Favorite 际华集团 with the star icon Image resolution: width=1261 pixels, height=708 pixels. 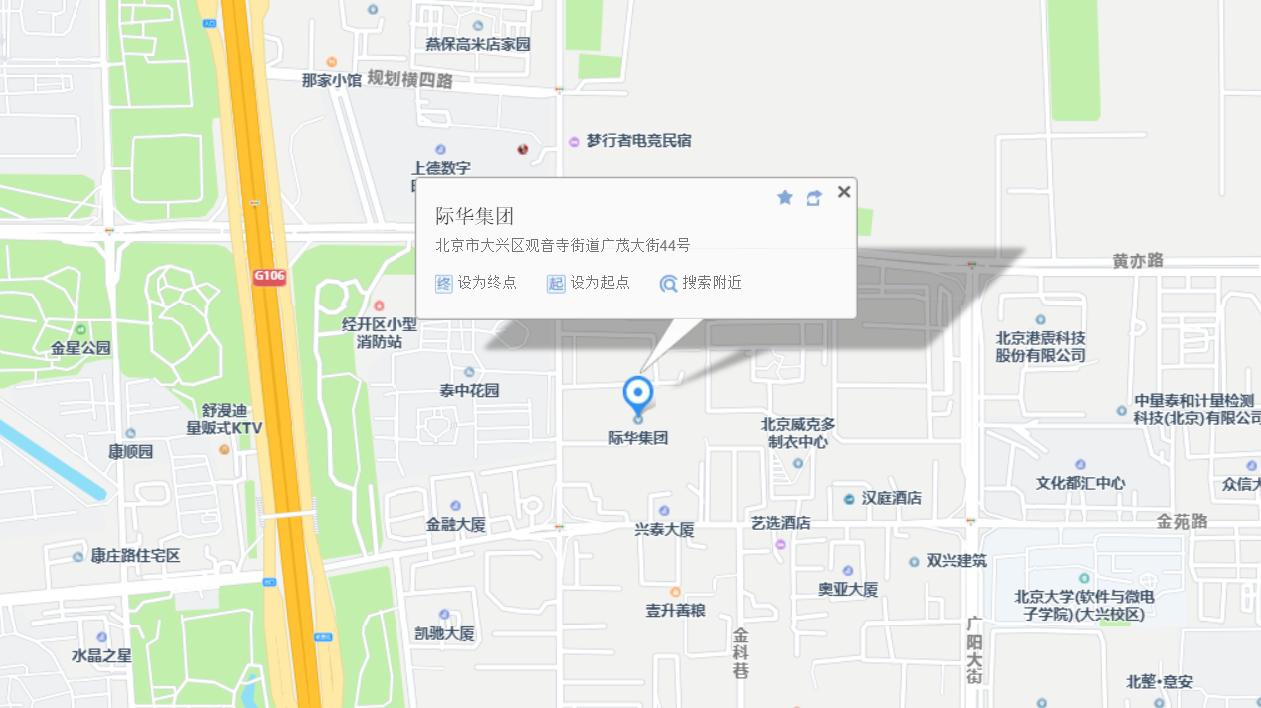click(x=785, y=197)
